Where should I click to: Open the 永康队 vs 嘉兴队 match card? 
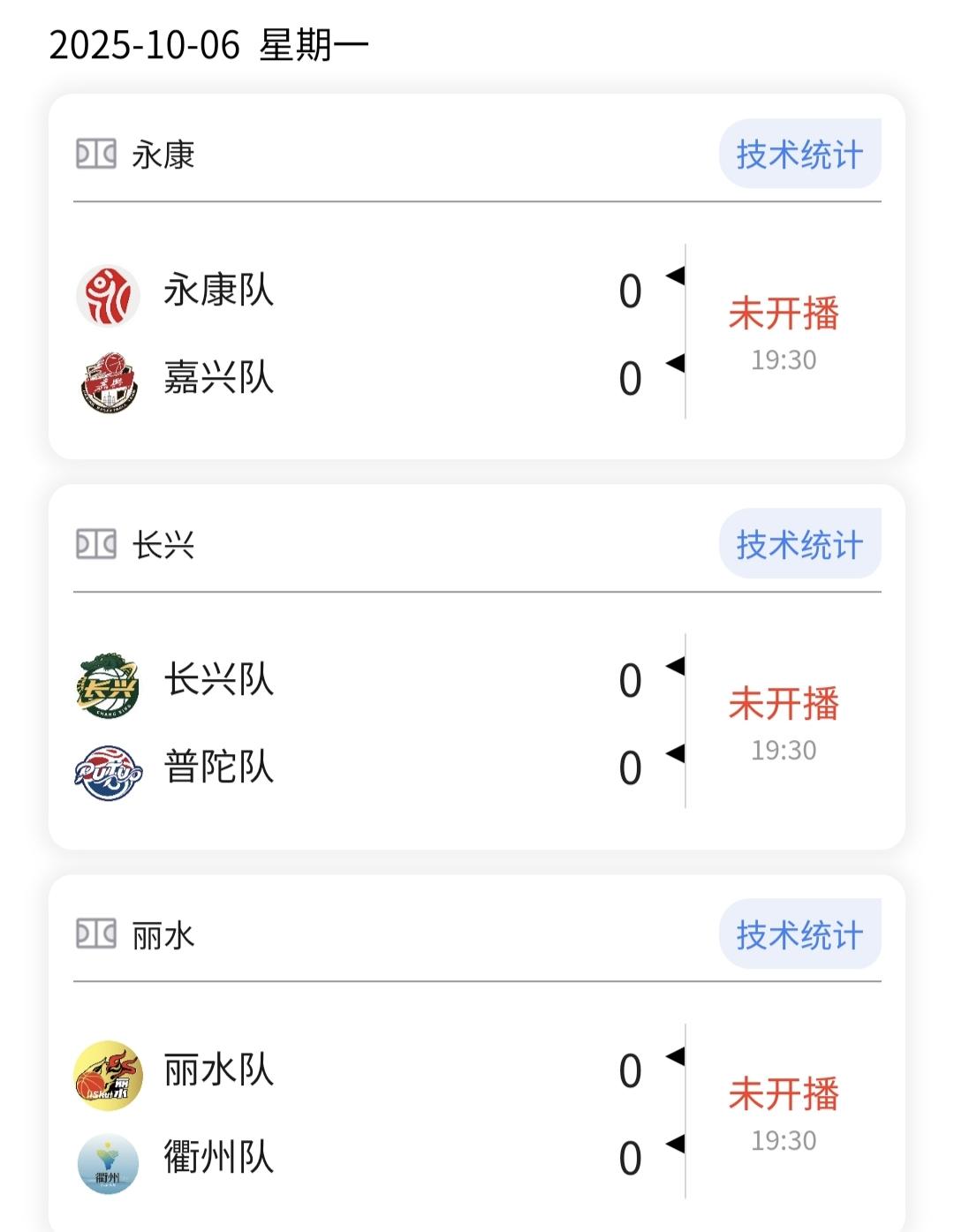tap(477, 276)
